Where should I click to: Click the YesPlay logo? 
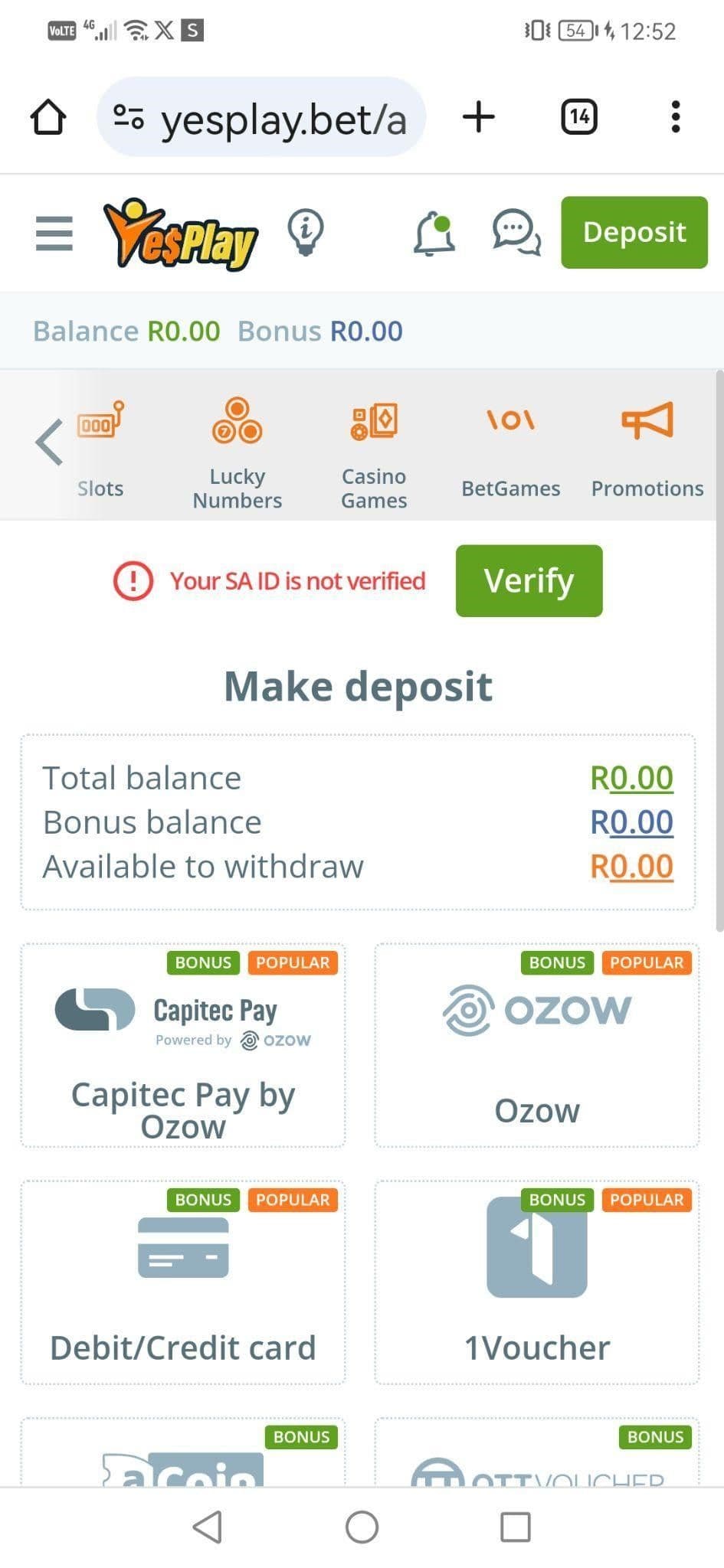182,234
